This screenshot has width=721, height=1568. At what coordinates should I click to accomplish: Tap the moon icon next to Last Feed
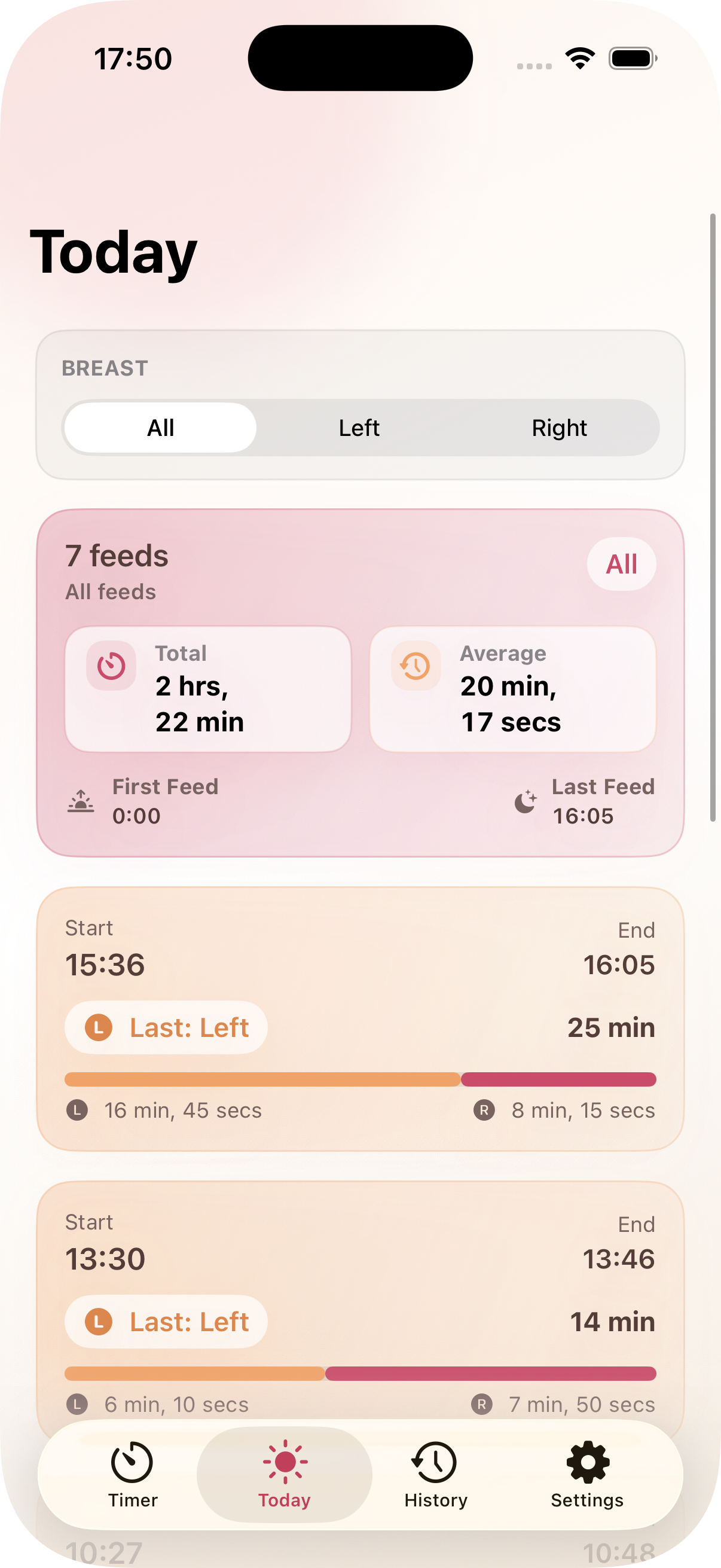(524, 803)
